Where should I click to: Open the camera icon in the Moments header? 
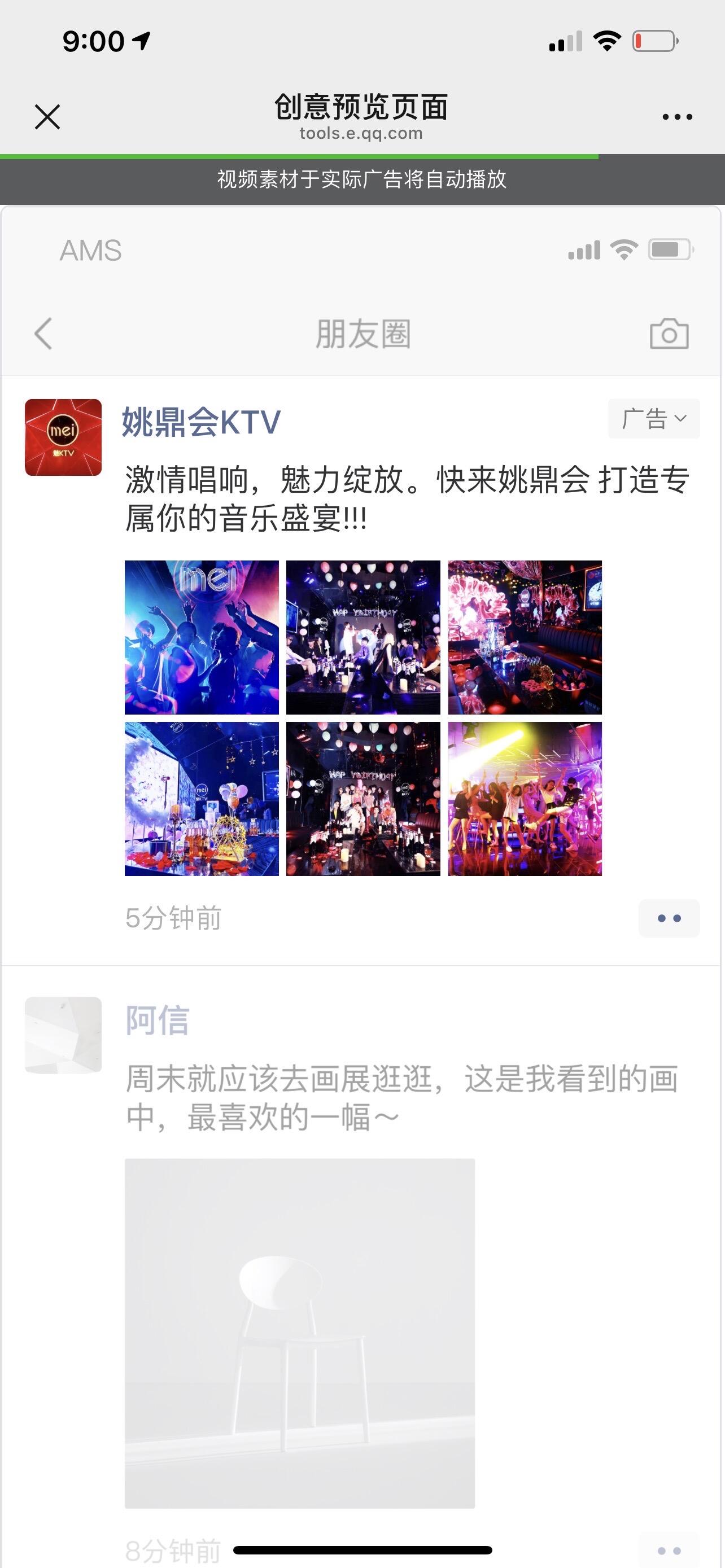(669, 334)
